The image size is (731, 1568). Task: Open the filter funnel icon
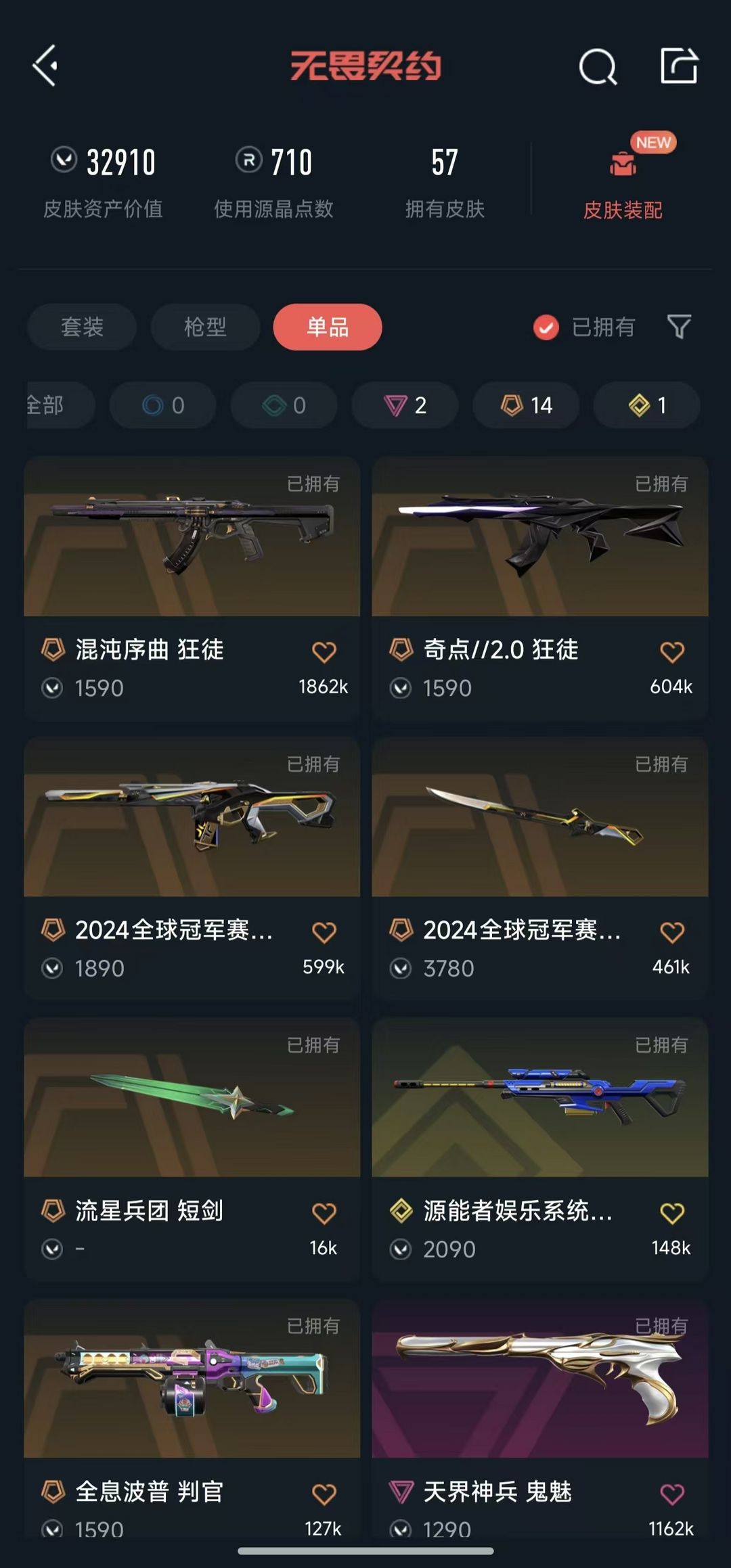click(x=679, y=327)
